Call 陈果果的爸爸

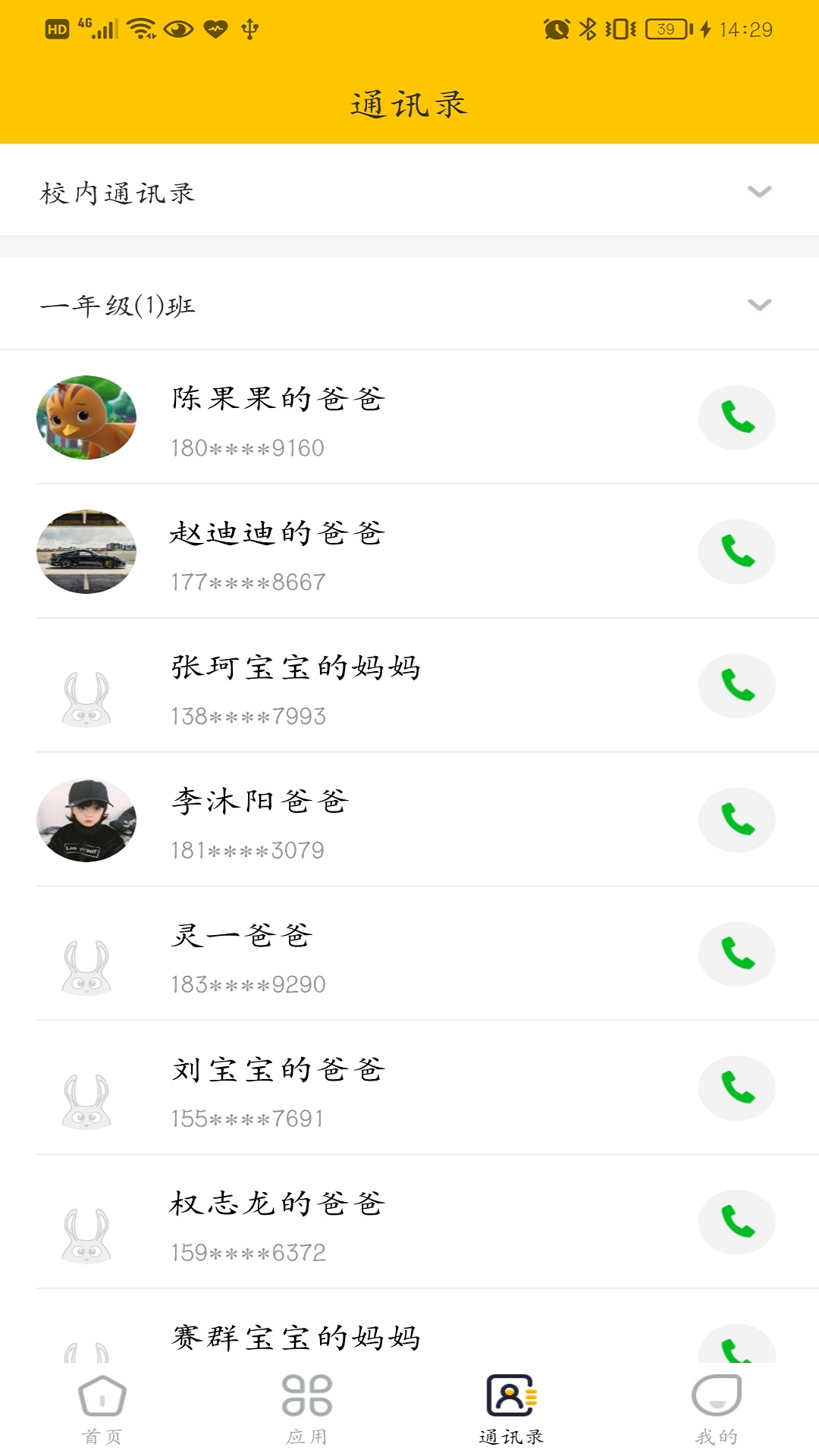click(736, 418)
